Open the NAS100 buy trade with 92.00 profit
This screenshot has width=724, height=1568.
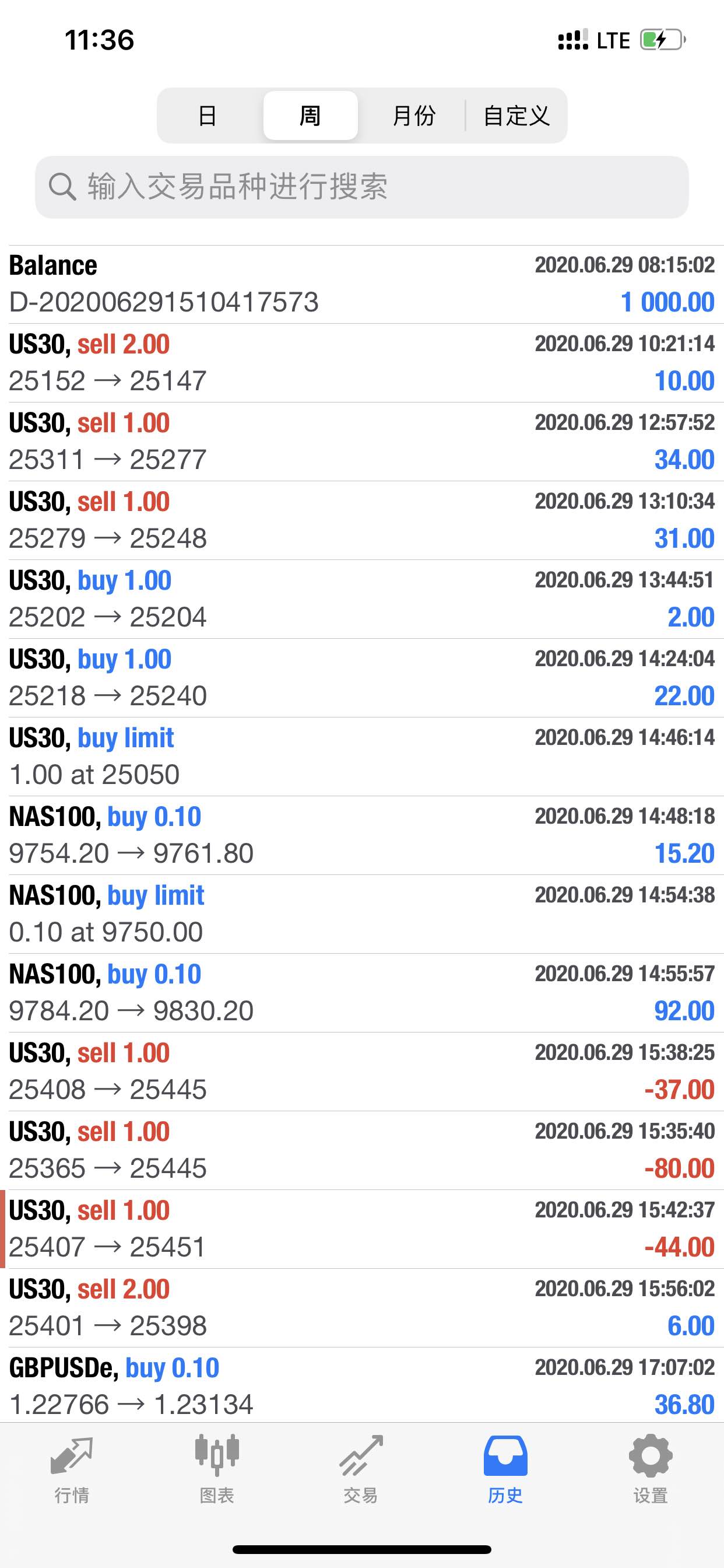362,993
